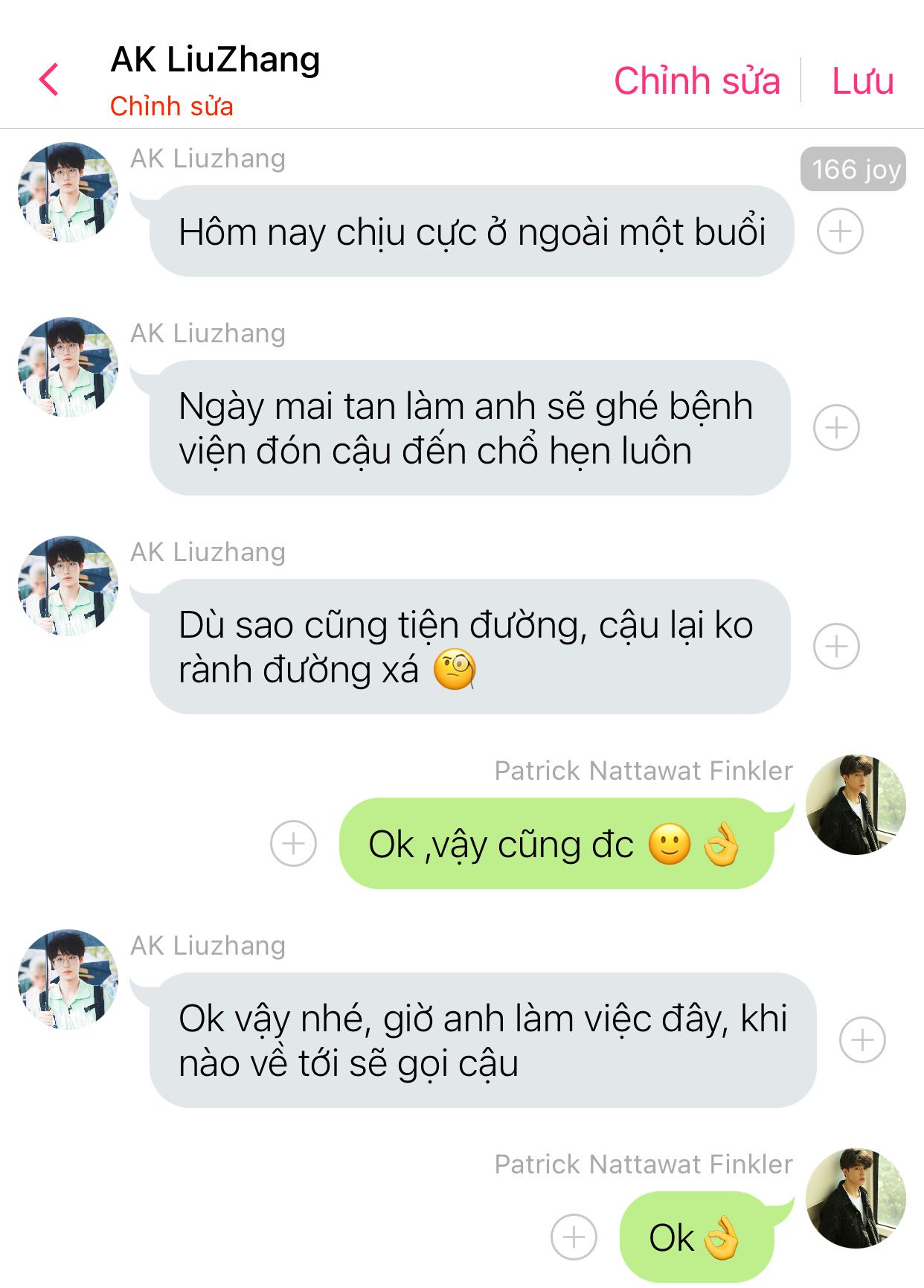Tap the plus beside the last 'Ok' message

(574, 1237)
